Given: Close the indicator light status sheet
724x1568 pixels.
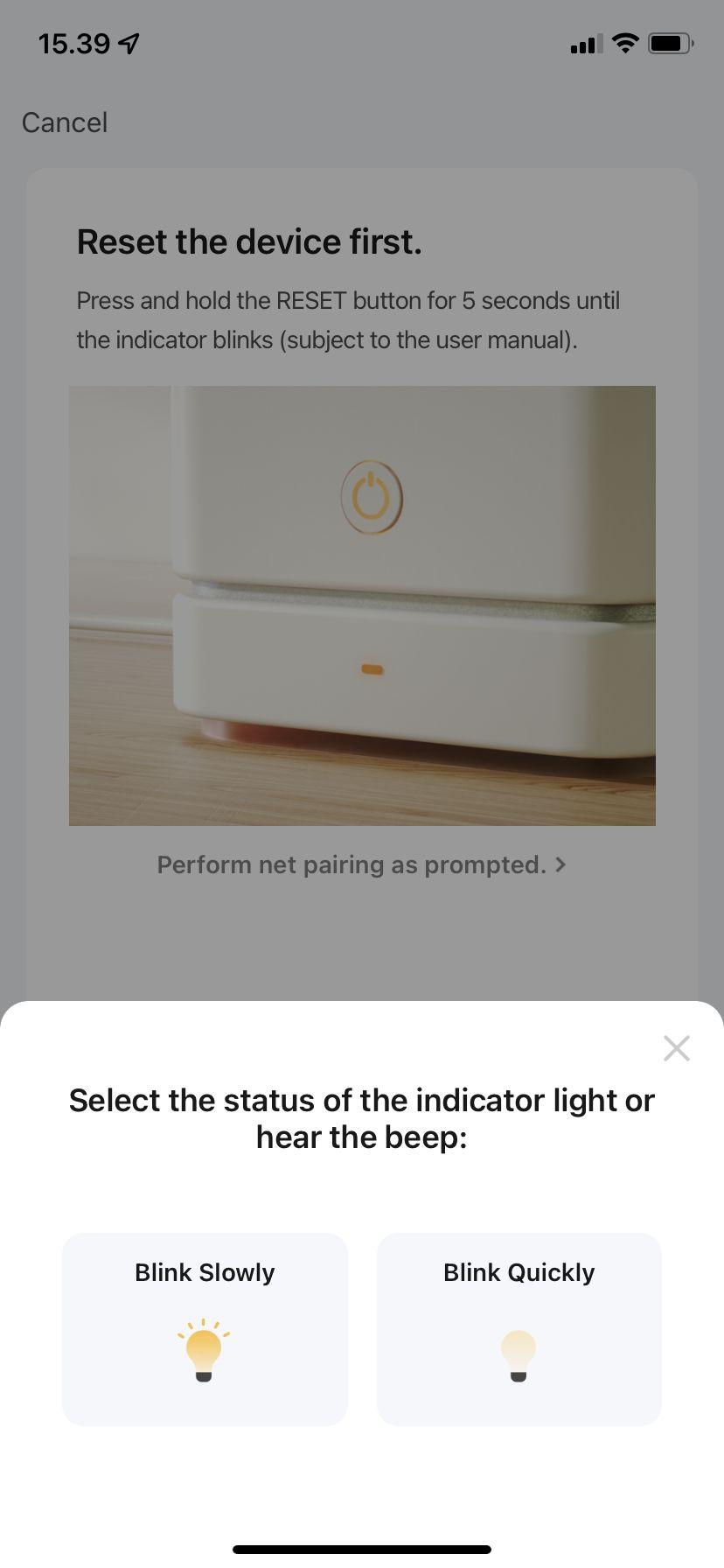Looking at the screenshot, I should point(676,1047).
